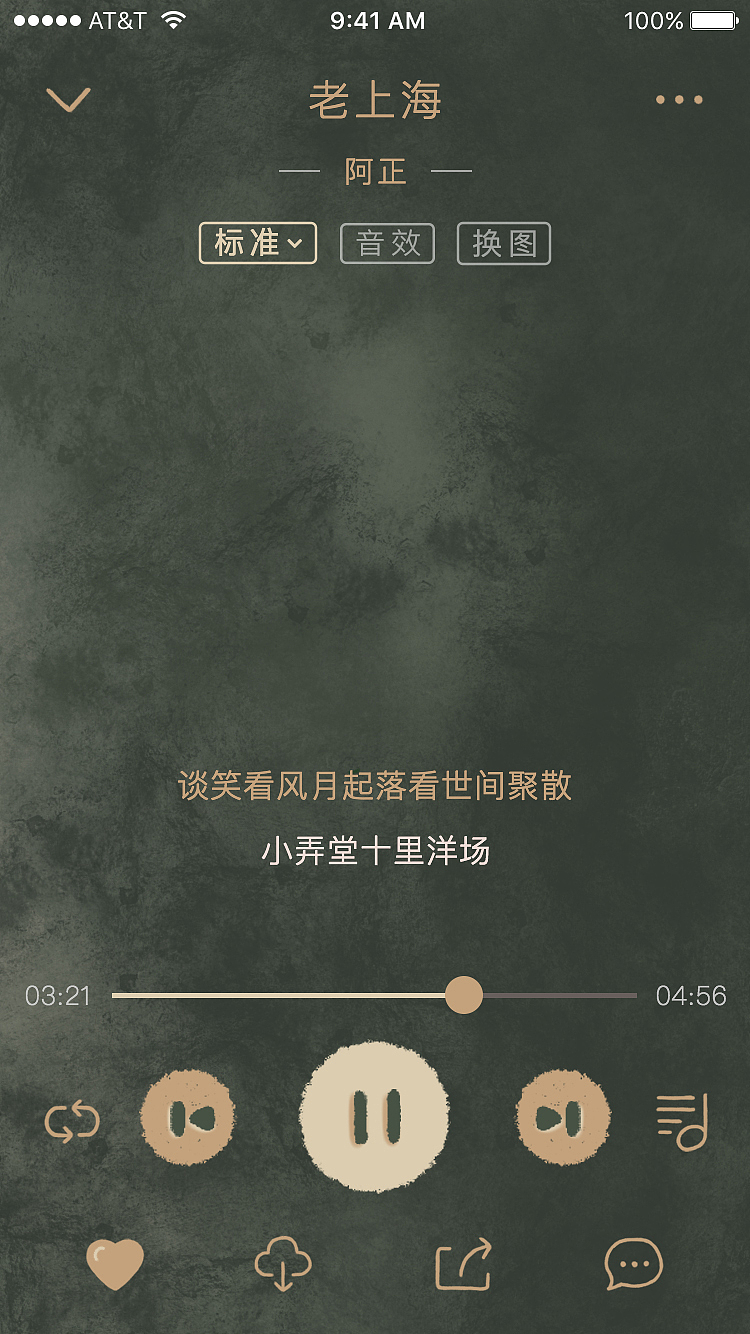This screenshot has width=750, height=1334.
Task: Open the comments bubble icon
Action: [x=634, y=1262]
